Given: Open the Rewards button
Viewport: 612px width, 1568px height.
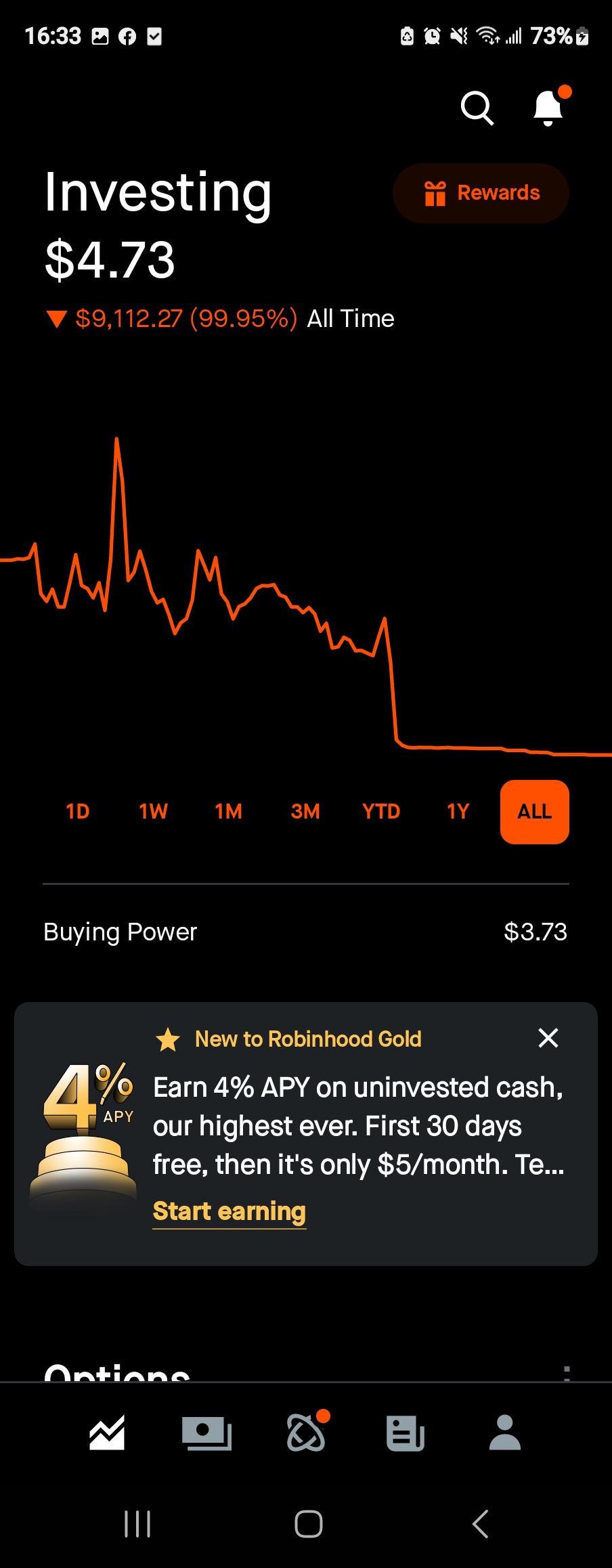Looking at the screenshot, I should 481,193.
